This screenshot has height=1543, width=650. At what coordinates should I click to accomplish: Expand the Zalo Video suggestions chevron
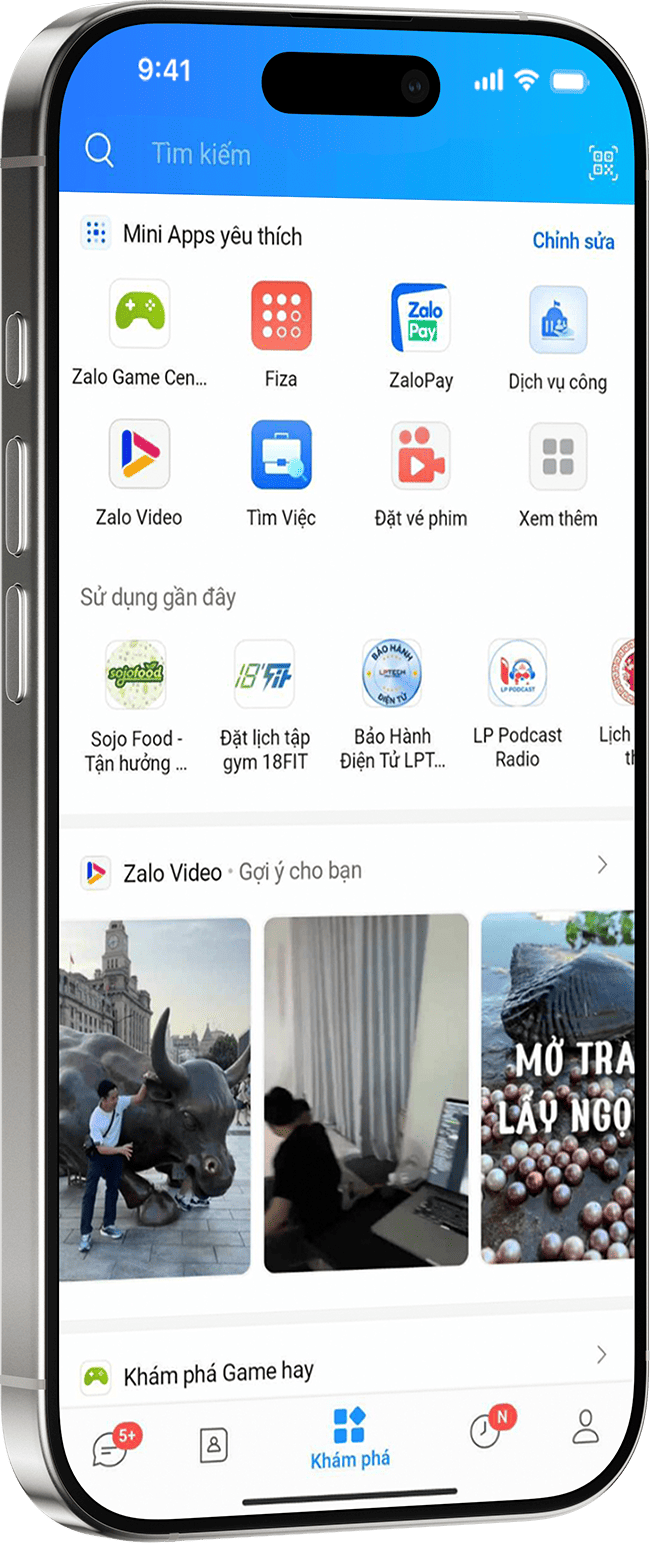coord(602,865)
